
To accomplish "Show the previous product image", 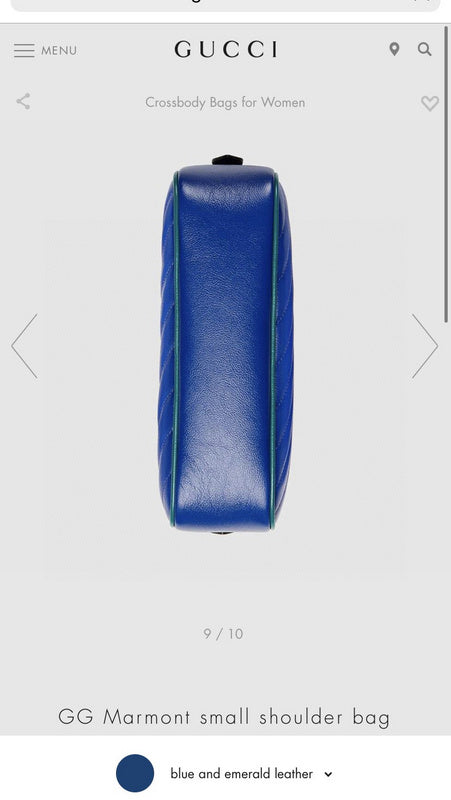I will [24, 346].
